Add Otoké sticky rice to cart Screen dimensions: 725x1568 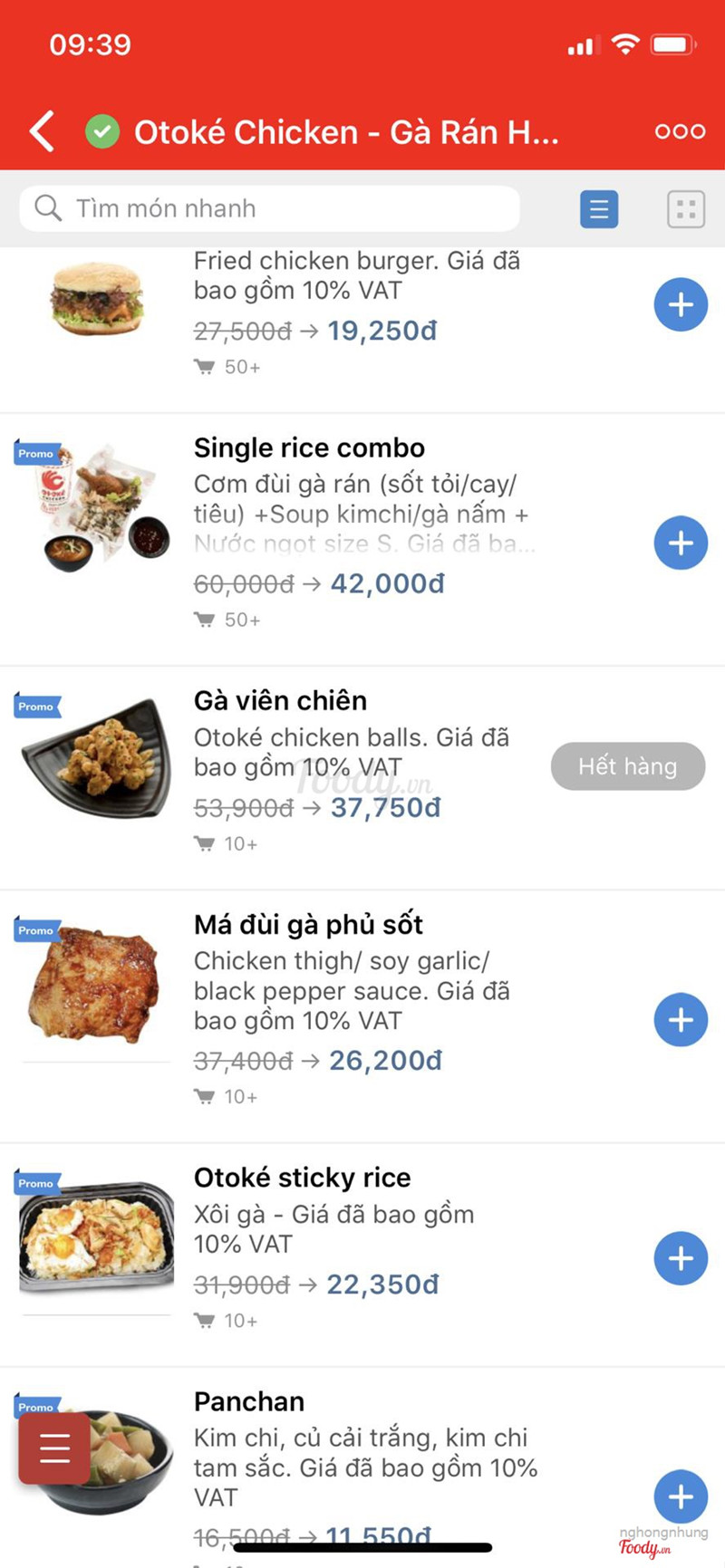tap(681, 1258)
